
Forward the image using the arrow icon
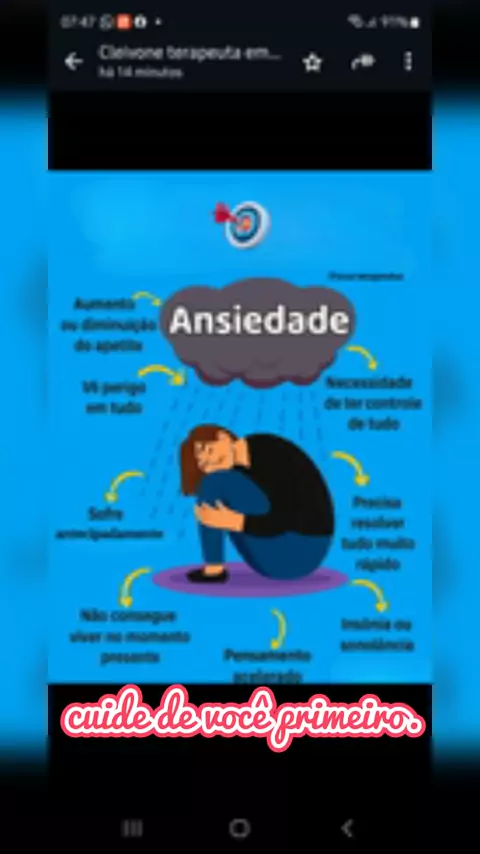[362, 62]
